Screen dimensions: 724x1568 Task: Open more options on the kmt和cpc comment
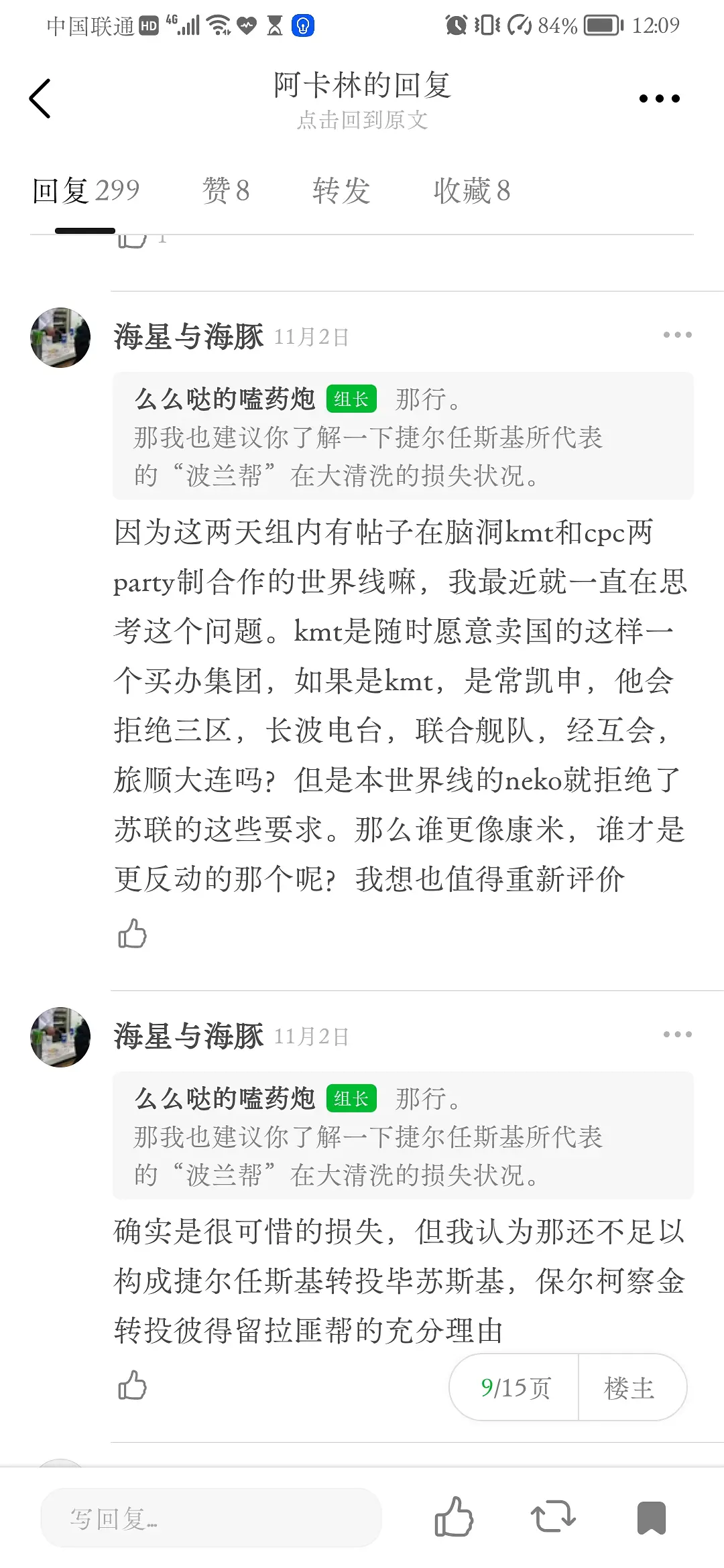point(677,334)
